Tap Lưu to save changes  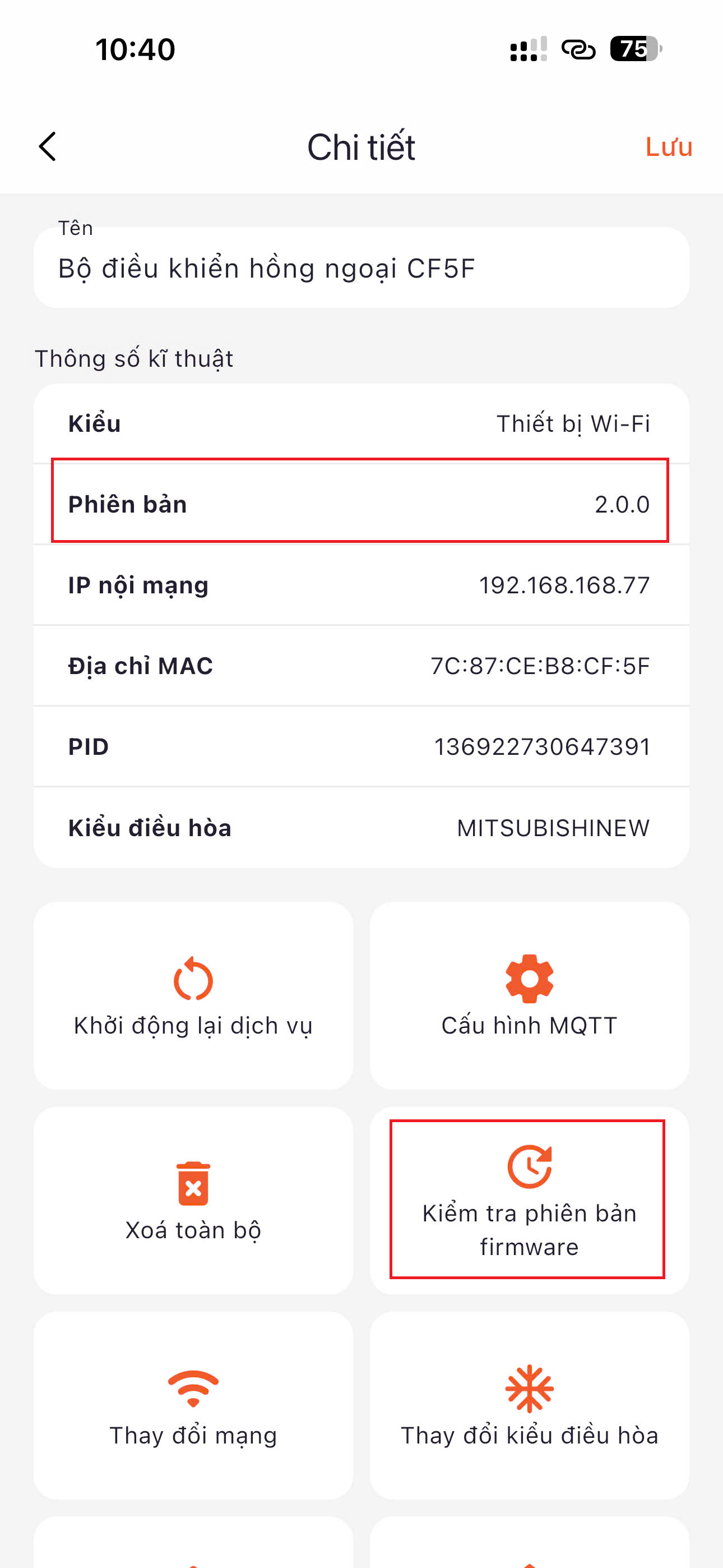pyautogui.click(x=668, y=147)
